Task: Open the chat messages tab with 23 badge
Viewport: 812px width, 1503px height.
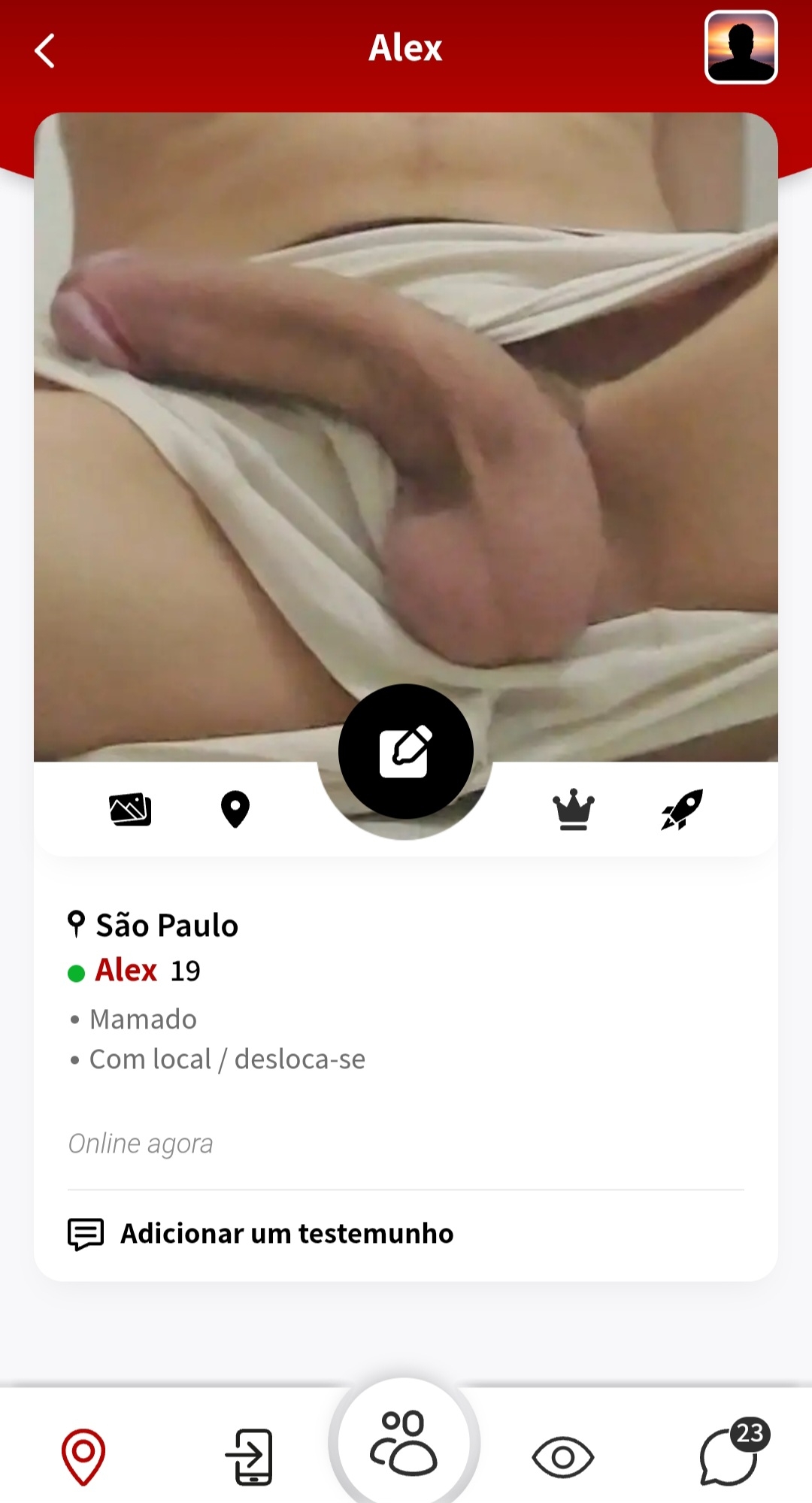Action: pos(729,1456)
